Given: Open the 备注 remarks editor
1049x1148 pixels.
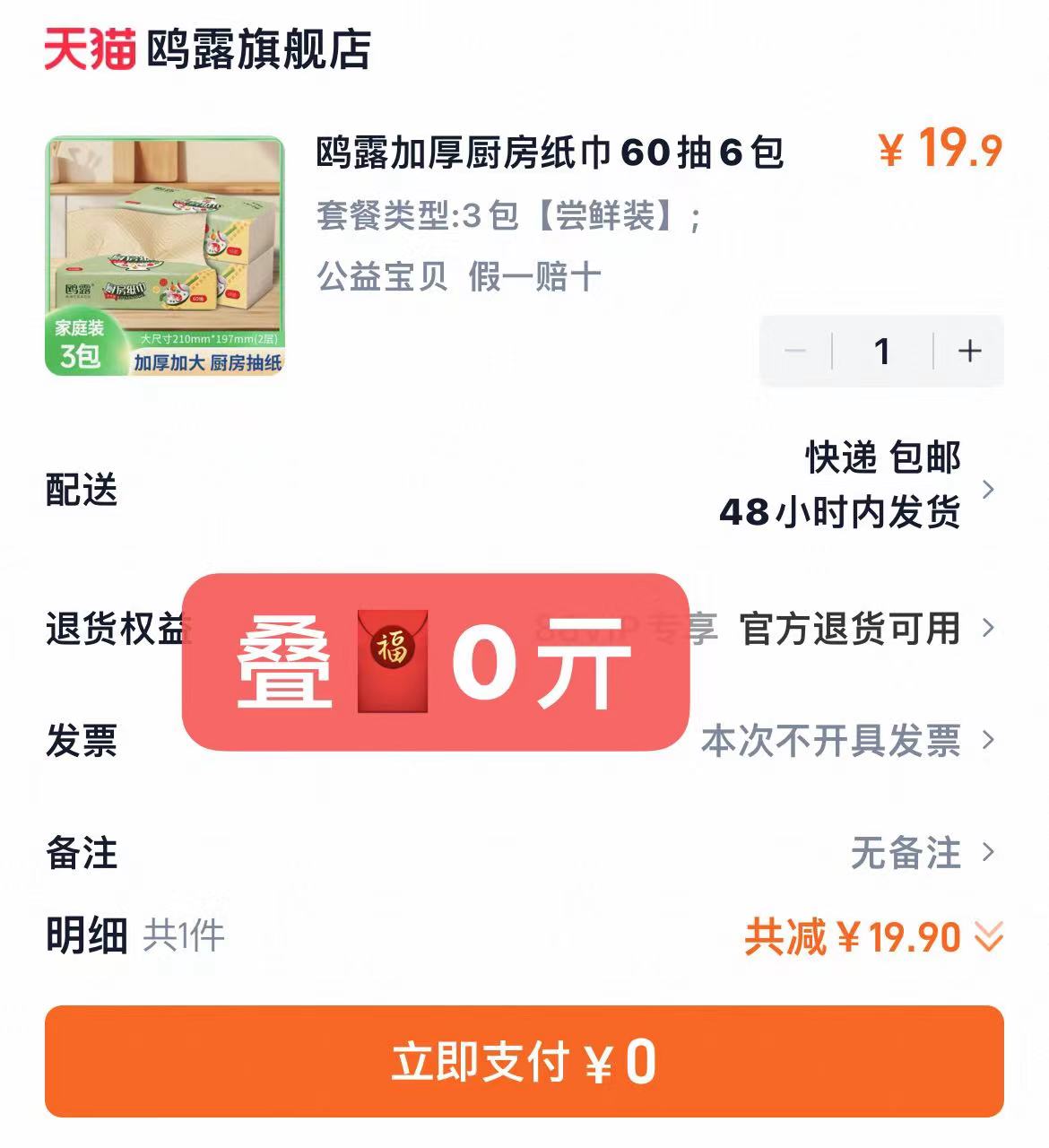Looking at the screenshot, I should click(x=991, y=855).
